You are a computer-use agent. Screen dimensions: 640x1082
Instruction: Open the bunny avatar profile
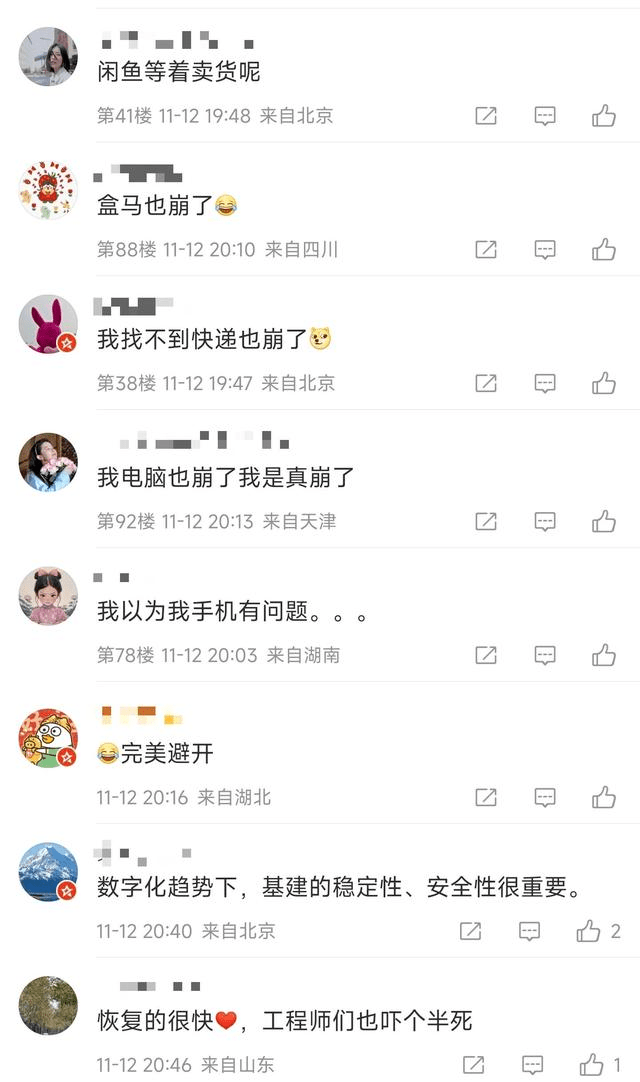(48, 324)
